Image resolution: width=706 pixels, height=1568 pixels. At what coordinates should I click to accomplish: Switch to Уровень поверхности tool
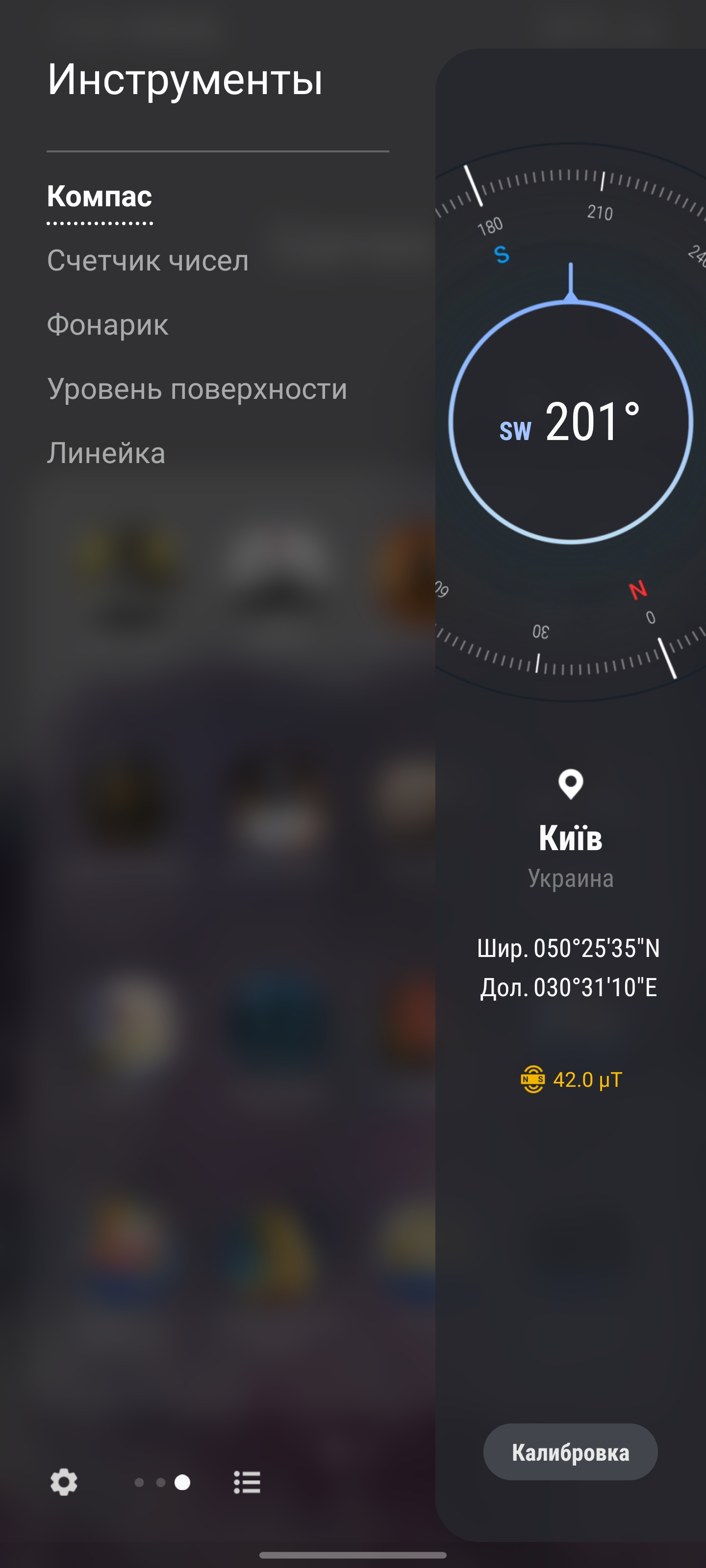(x=198, y=389)
